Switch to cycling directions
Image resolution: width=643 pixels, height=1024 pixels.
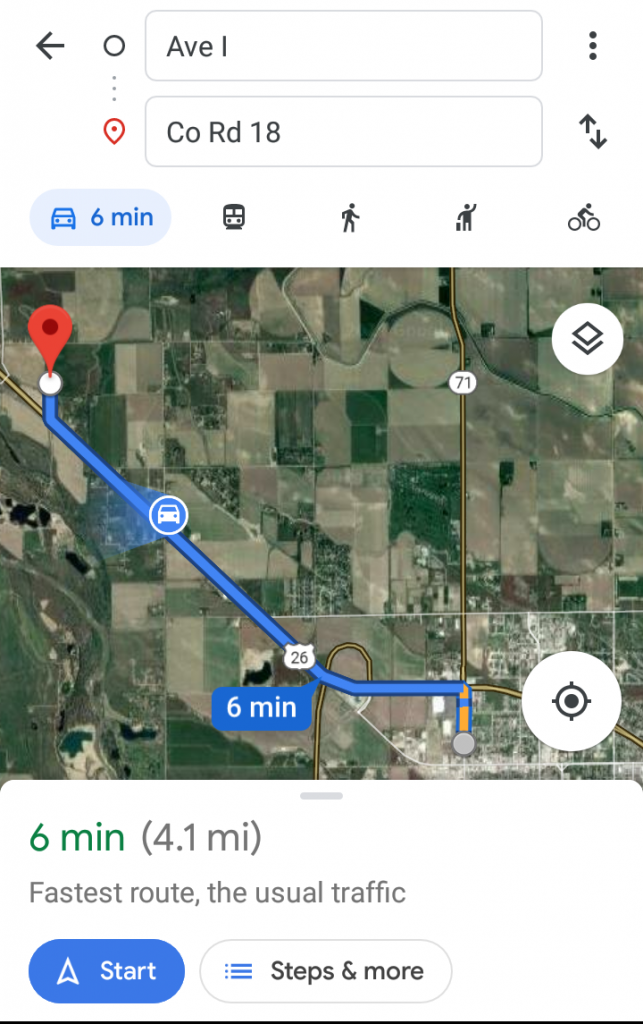[584, 217]
